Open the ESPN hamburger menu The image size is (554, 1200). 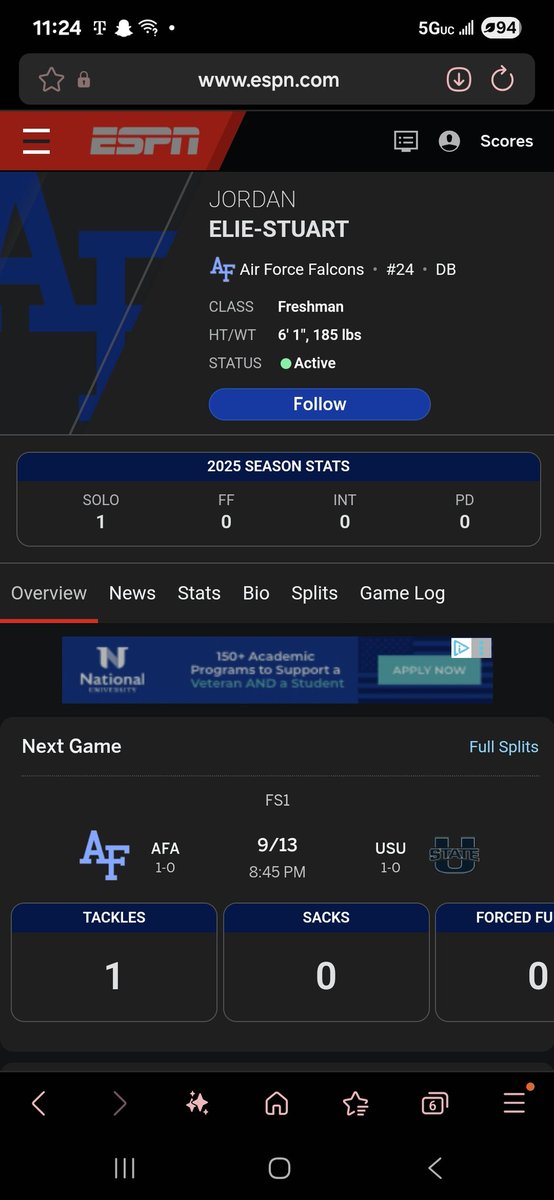point(36,141)
